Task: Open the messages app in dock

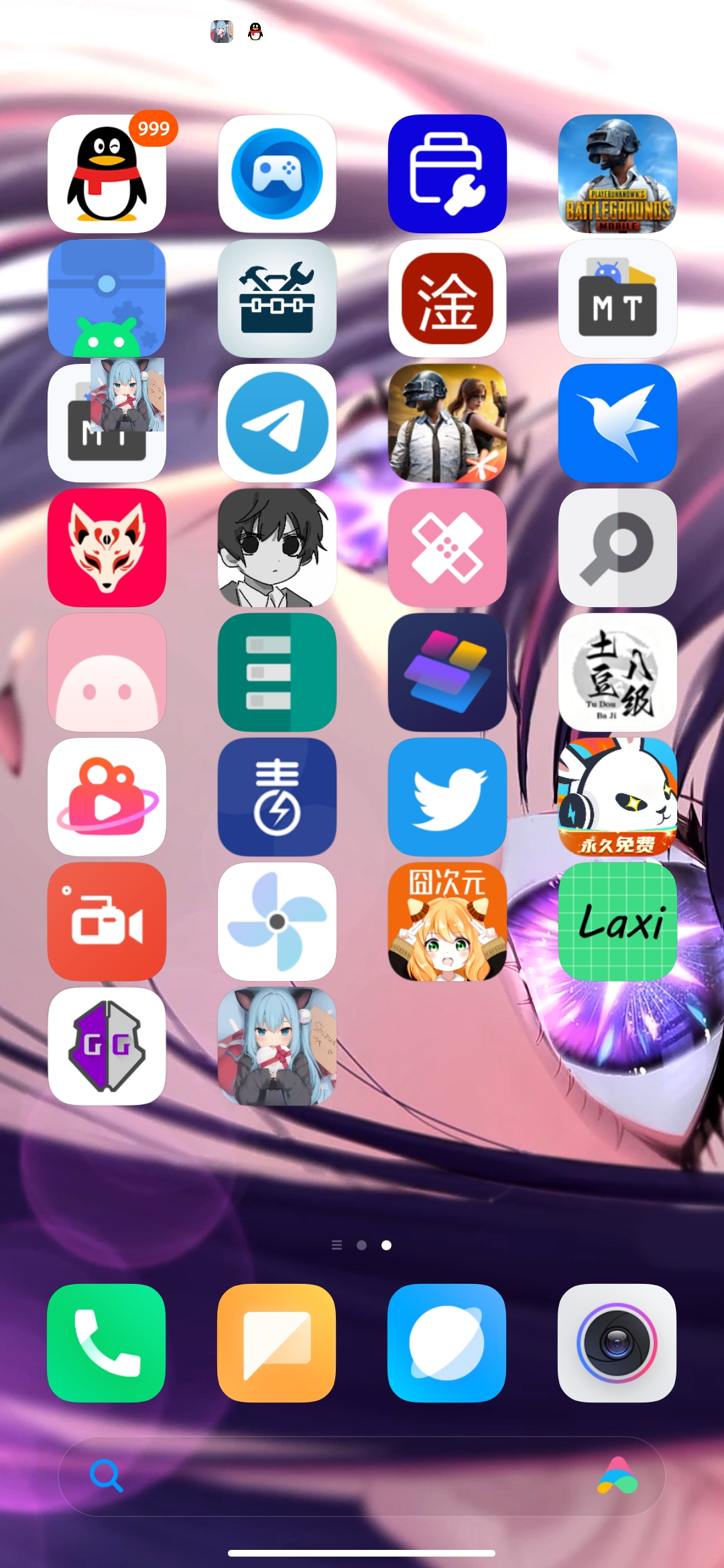Action: coord(277,1343)
